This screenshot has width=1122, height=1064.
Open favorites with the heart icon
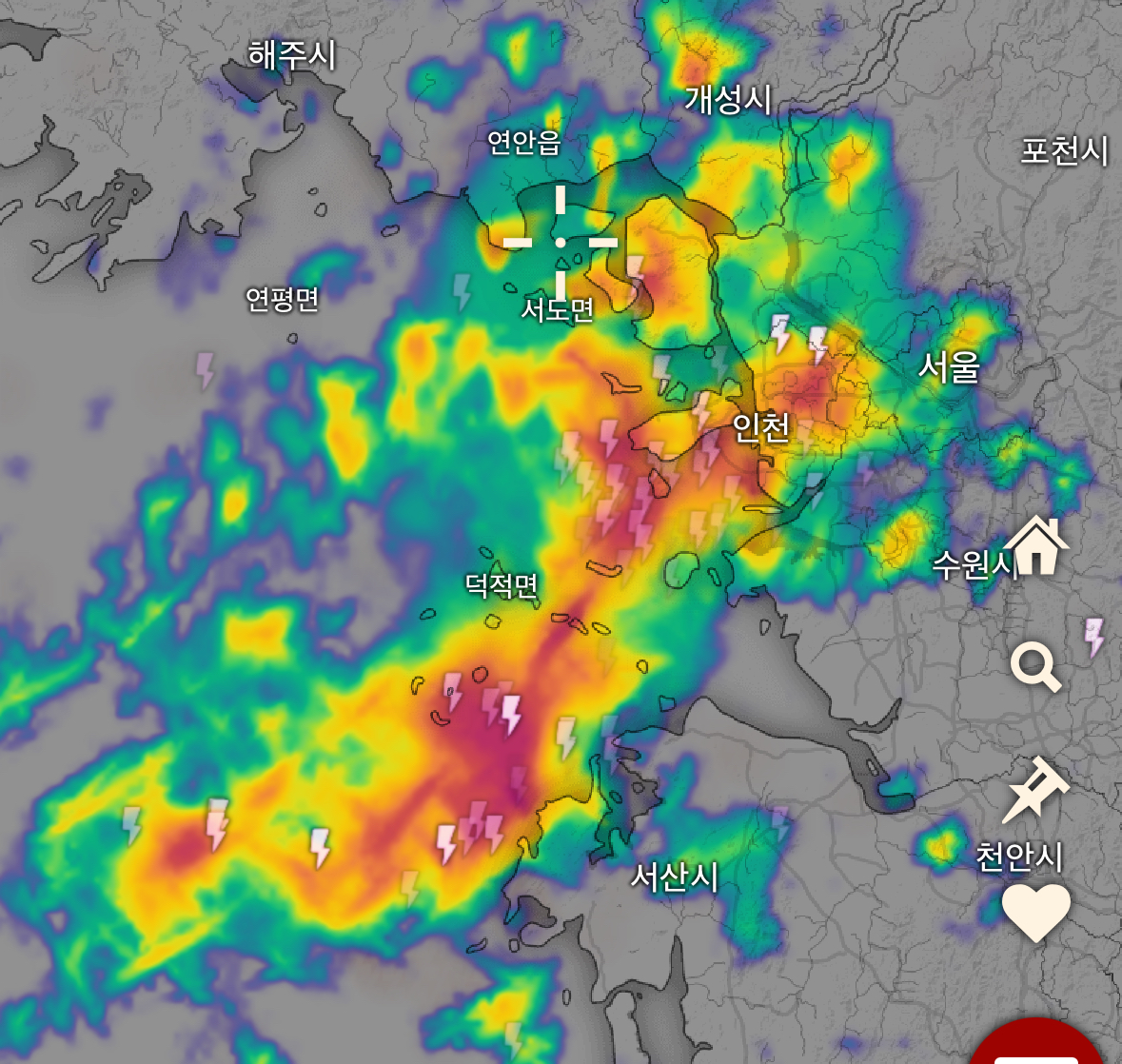(1035, 912)
